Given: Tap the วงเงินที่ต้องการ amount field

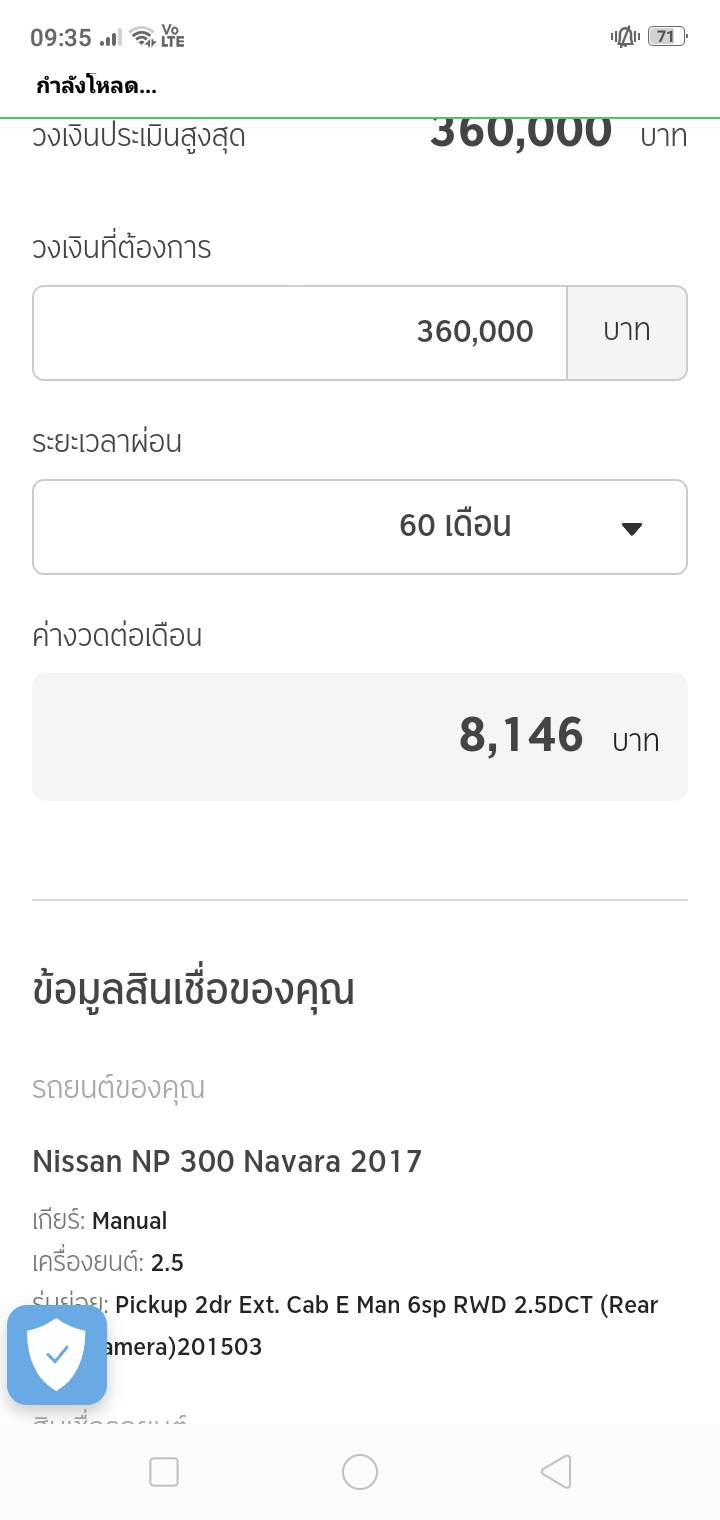Looking at the screenshot, I should tap(300, 333).
